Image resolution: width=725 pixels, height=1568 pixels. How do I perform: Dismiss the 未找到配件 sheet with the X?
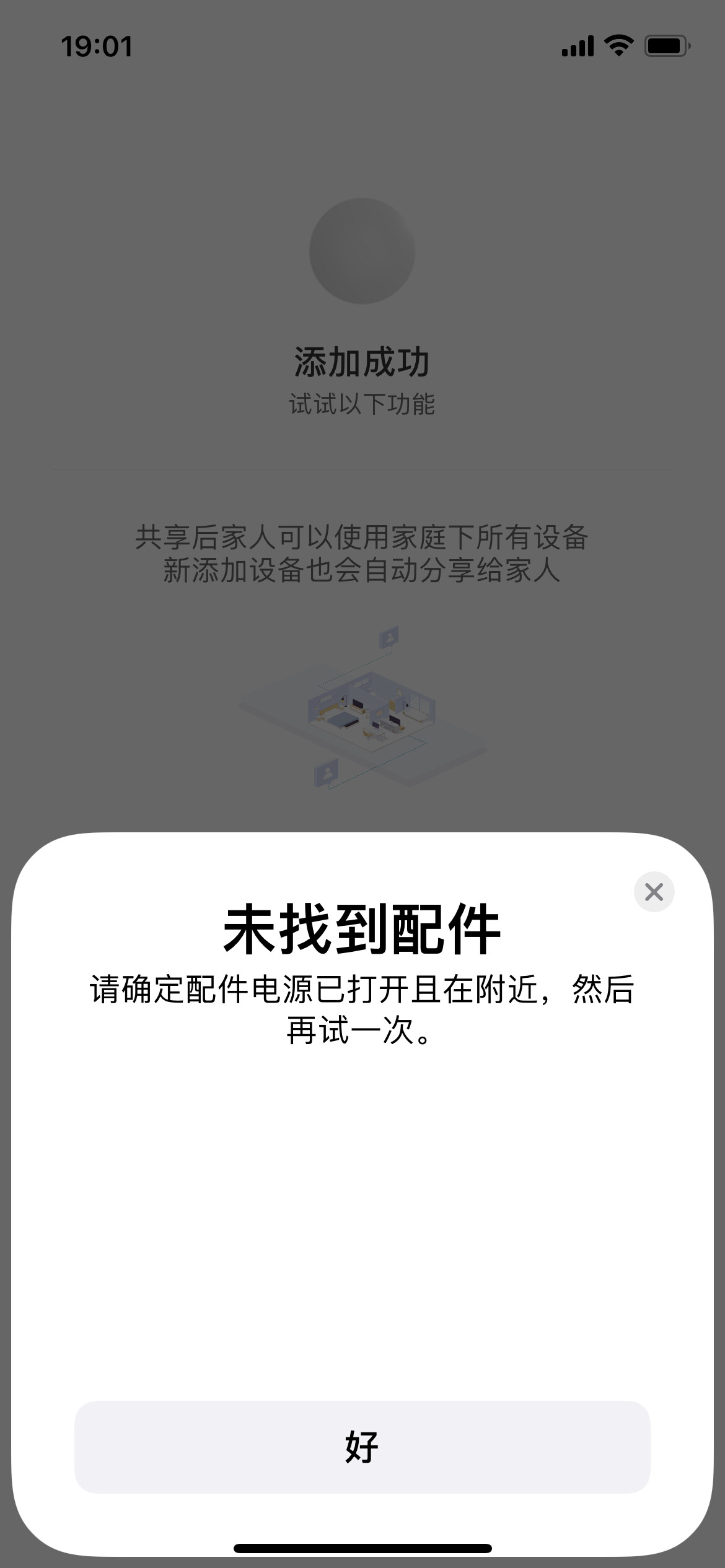click(x=654, y=892)
